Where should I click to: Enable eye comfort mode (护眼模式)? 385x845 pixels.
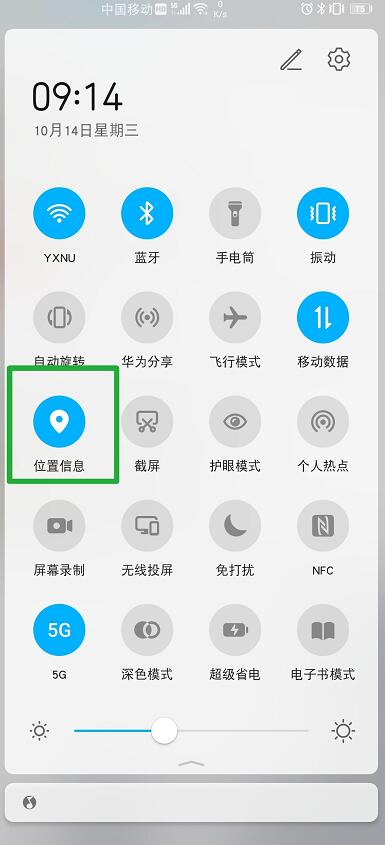point(235,421)
